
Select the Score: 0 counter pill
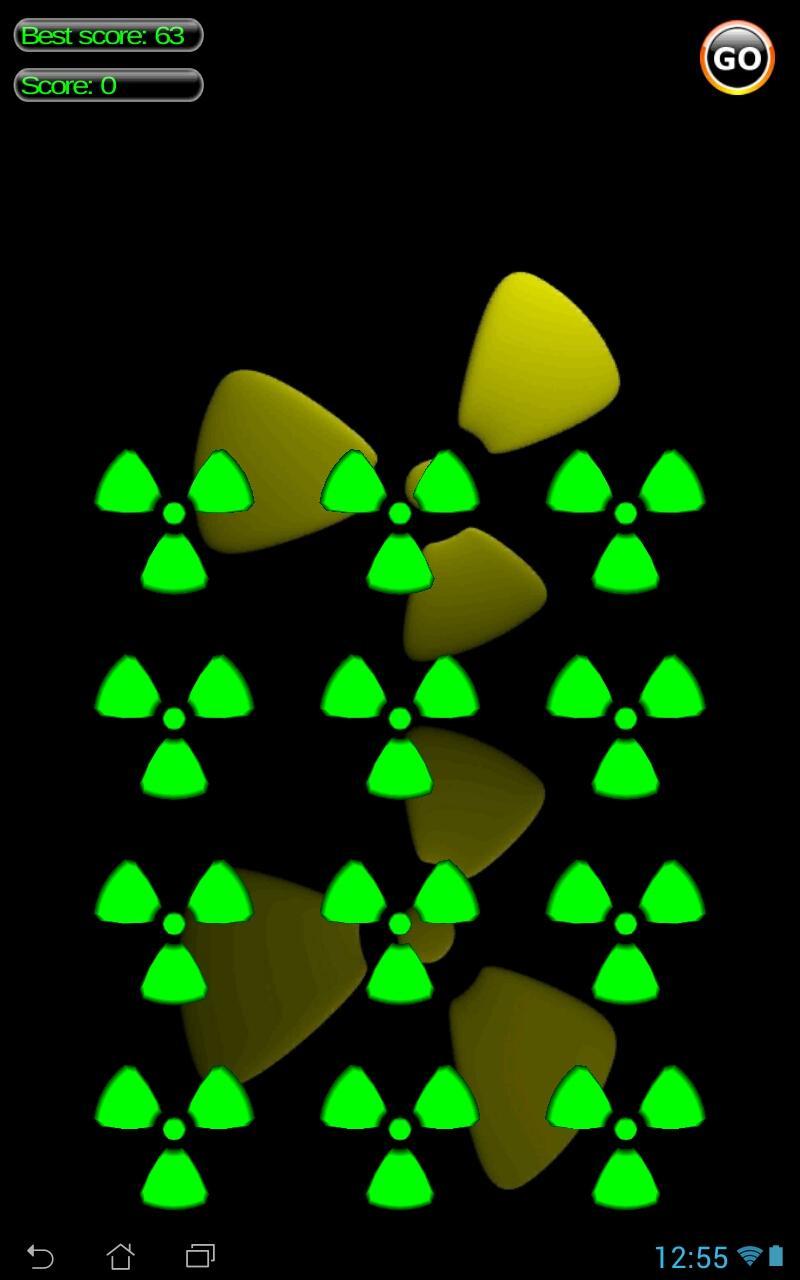pyautogui.click(x=107, y=85)
